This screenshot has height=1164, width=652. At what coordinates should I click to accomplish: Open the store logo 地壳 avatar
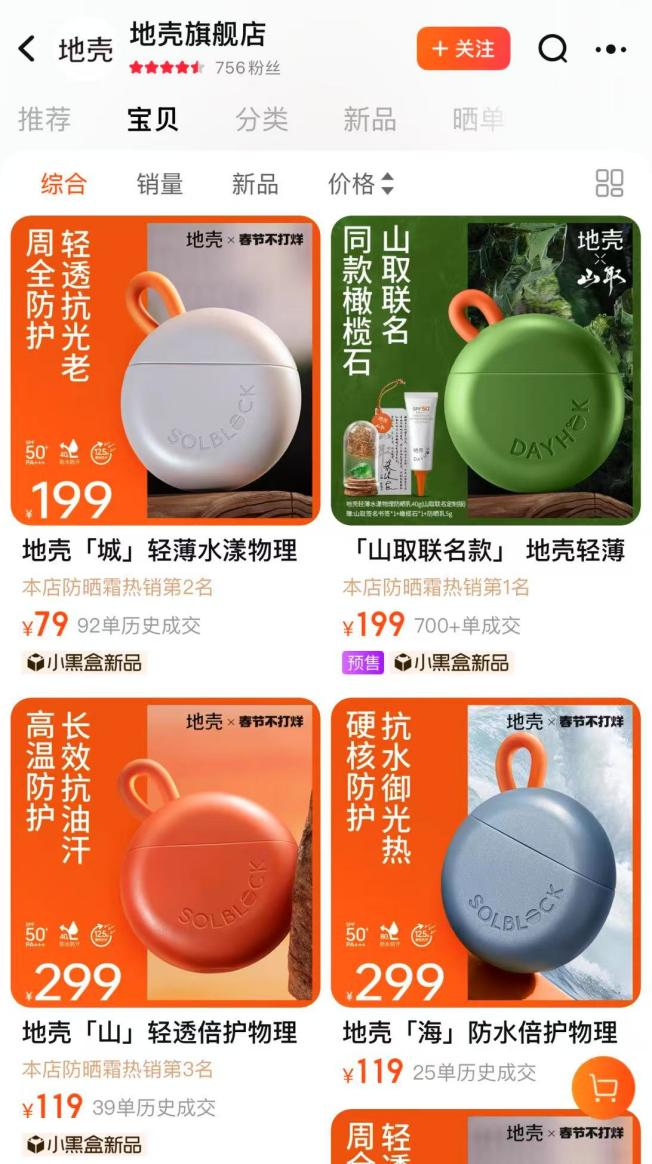click(85, 50)
